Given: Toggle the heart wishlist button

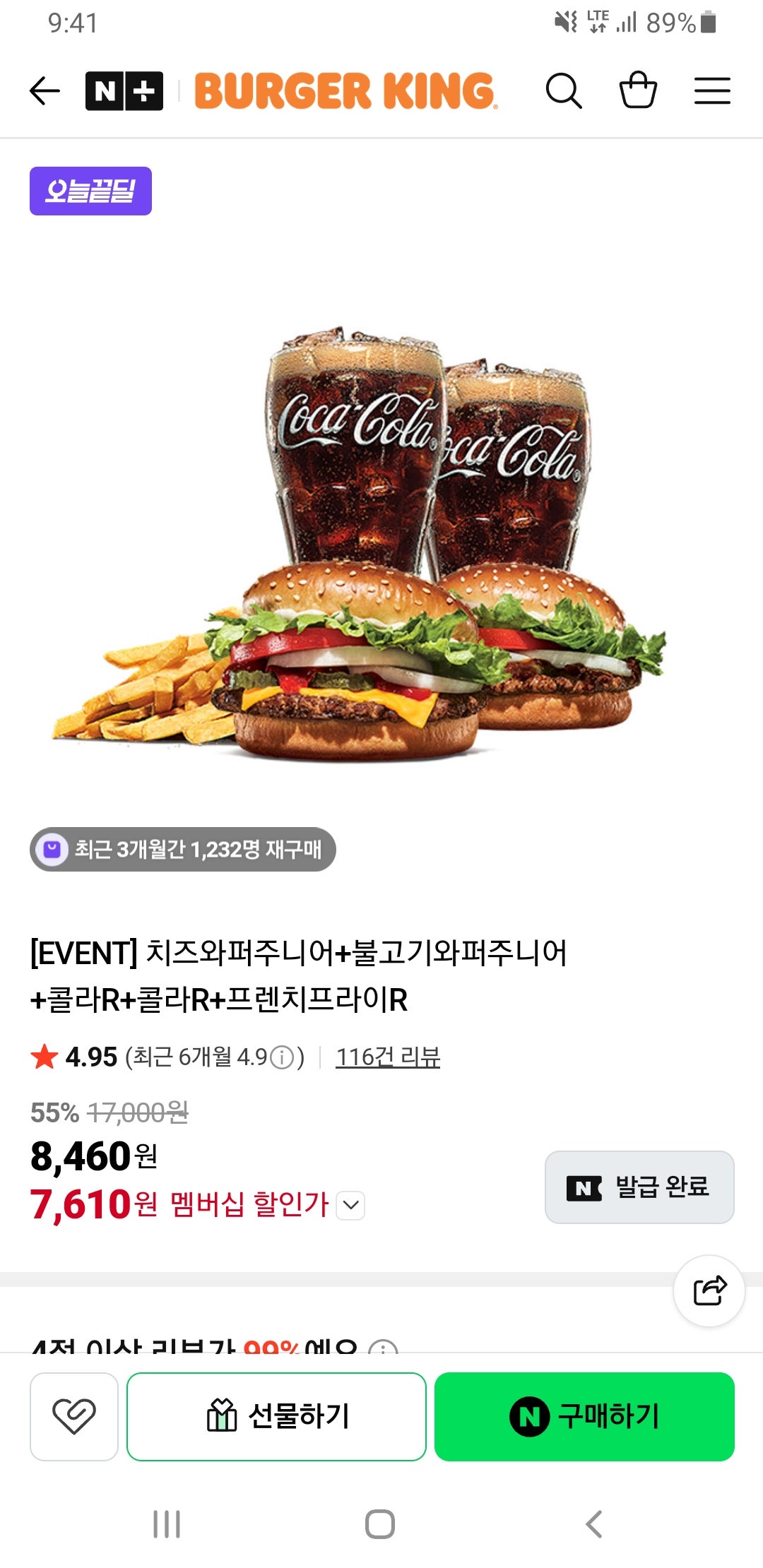Looking at the screenshot, I should (73, 1415).
